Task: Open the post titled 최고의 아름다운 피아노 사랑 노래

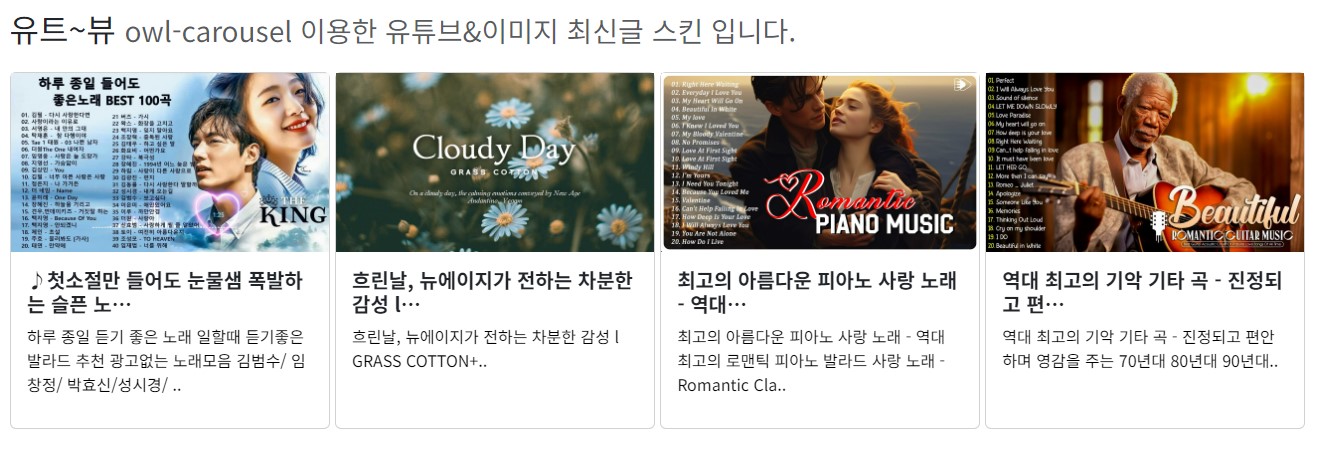Action: coord(816,291)
